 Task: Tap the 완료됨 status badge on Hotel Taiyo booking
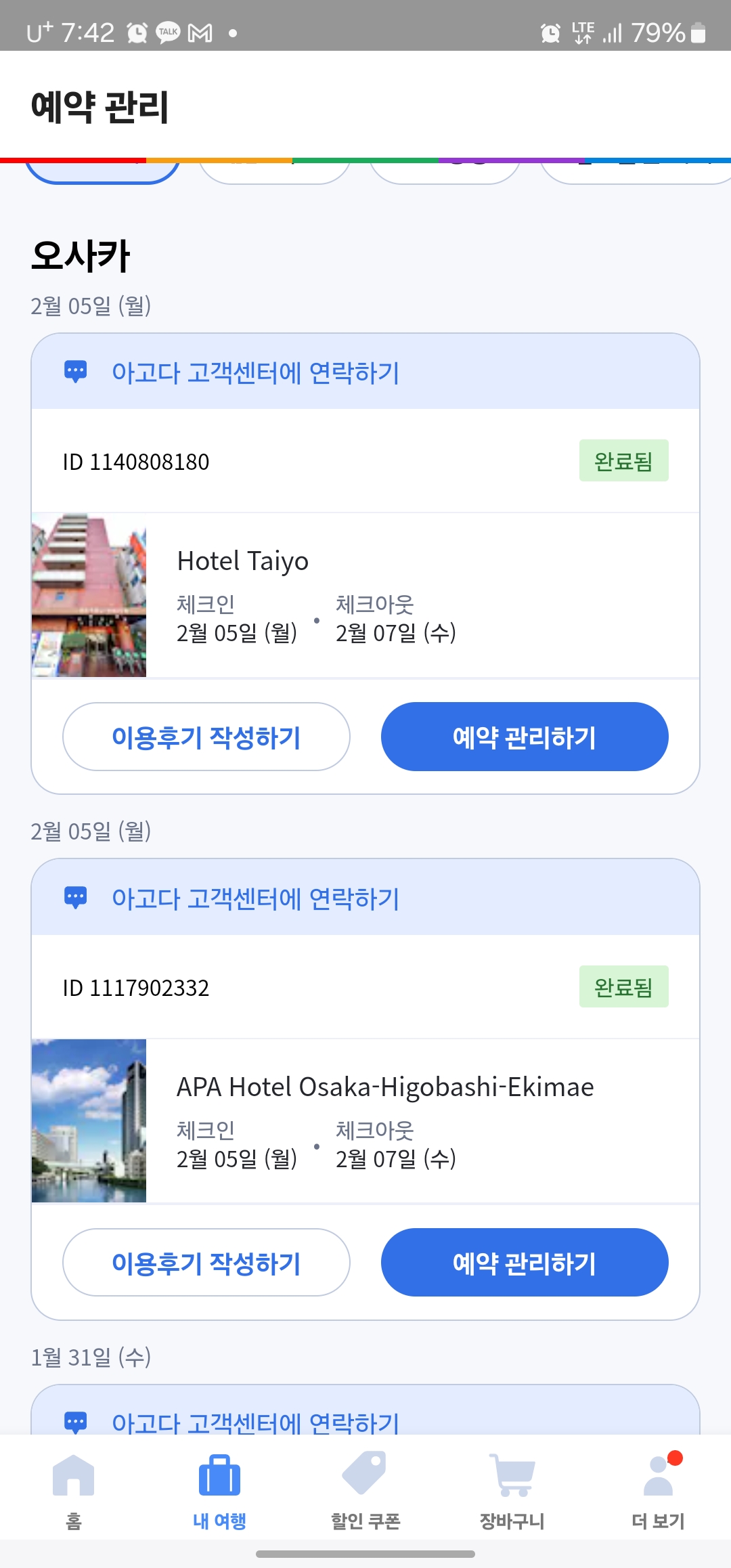pyautogui.click(x=624, y=460)
